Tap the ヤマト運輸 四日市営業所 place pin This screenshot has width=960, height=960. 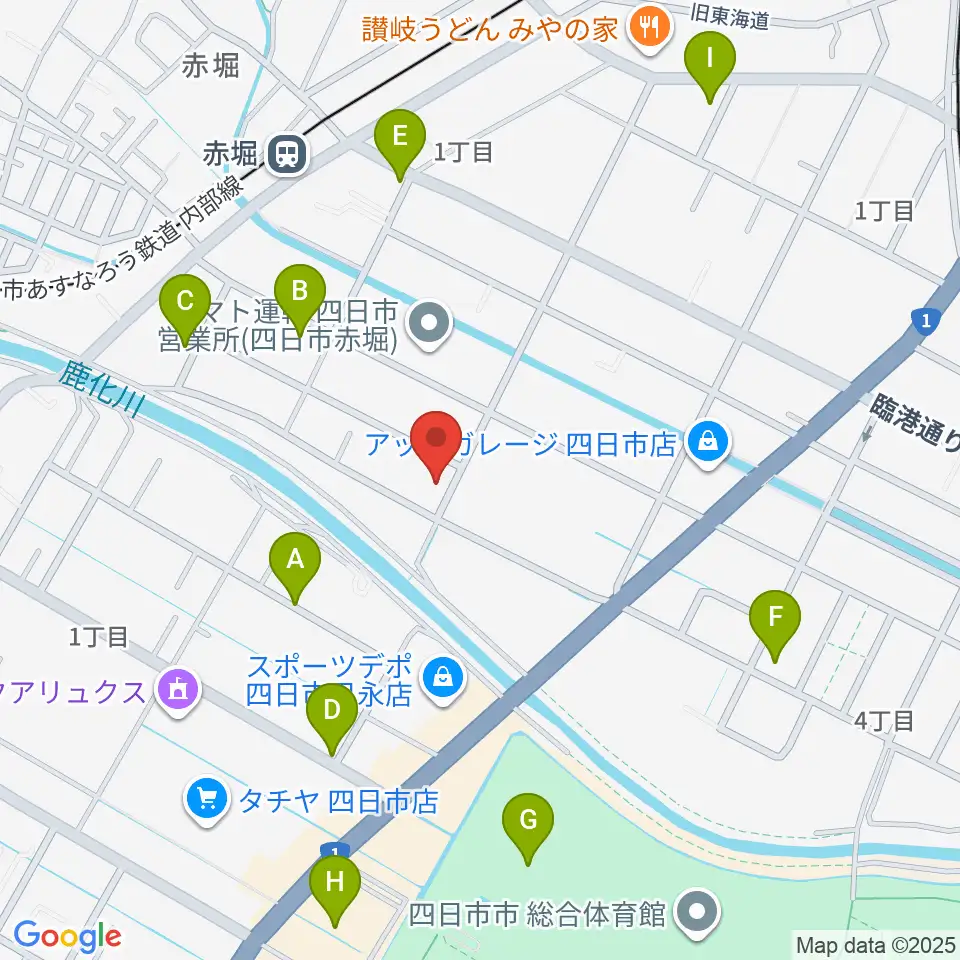[x=429, y=325]
